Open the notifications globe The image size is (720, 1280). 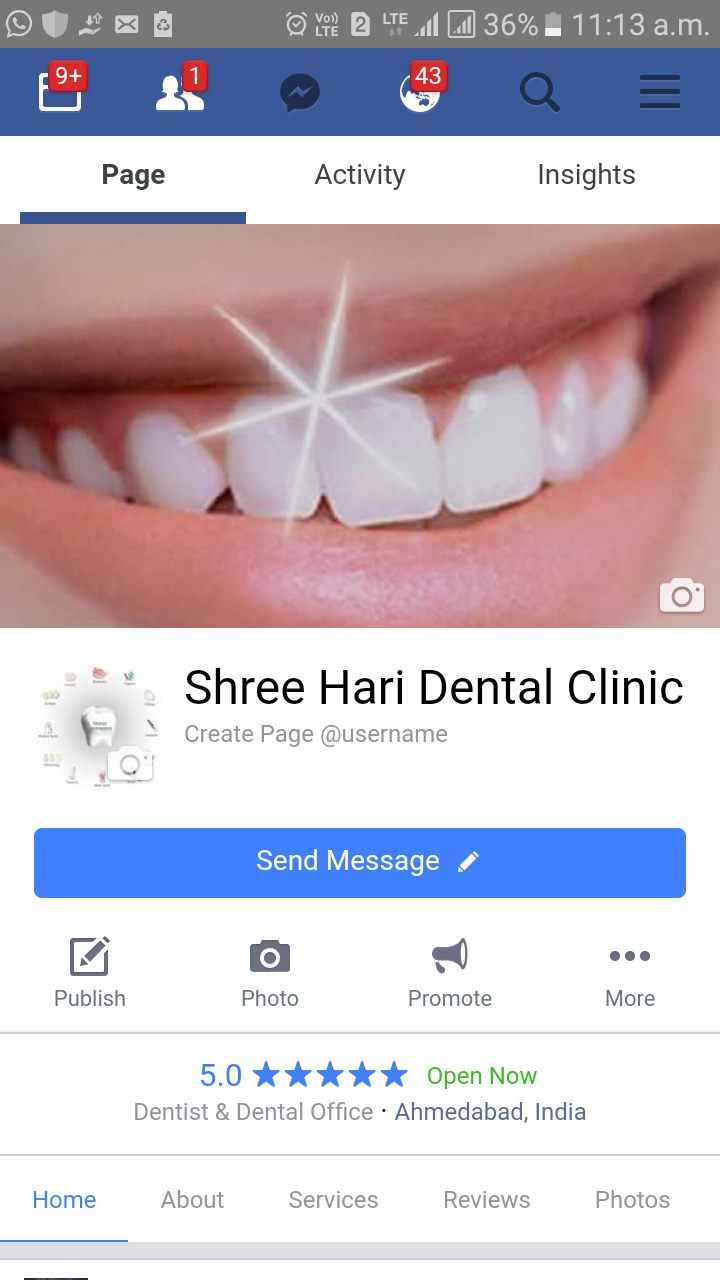click(x=421, y=90)
